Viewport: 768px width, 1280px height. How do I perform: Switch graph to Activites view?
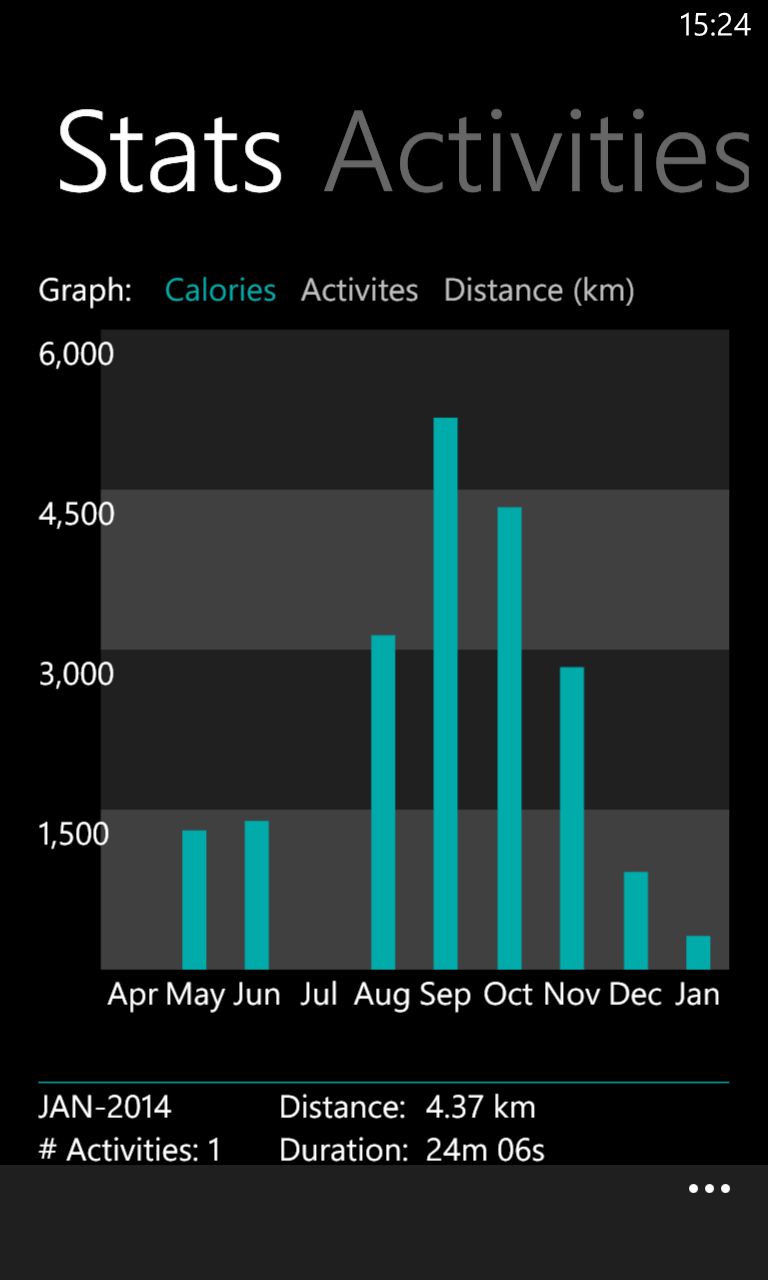pos(359,290)
